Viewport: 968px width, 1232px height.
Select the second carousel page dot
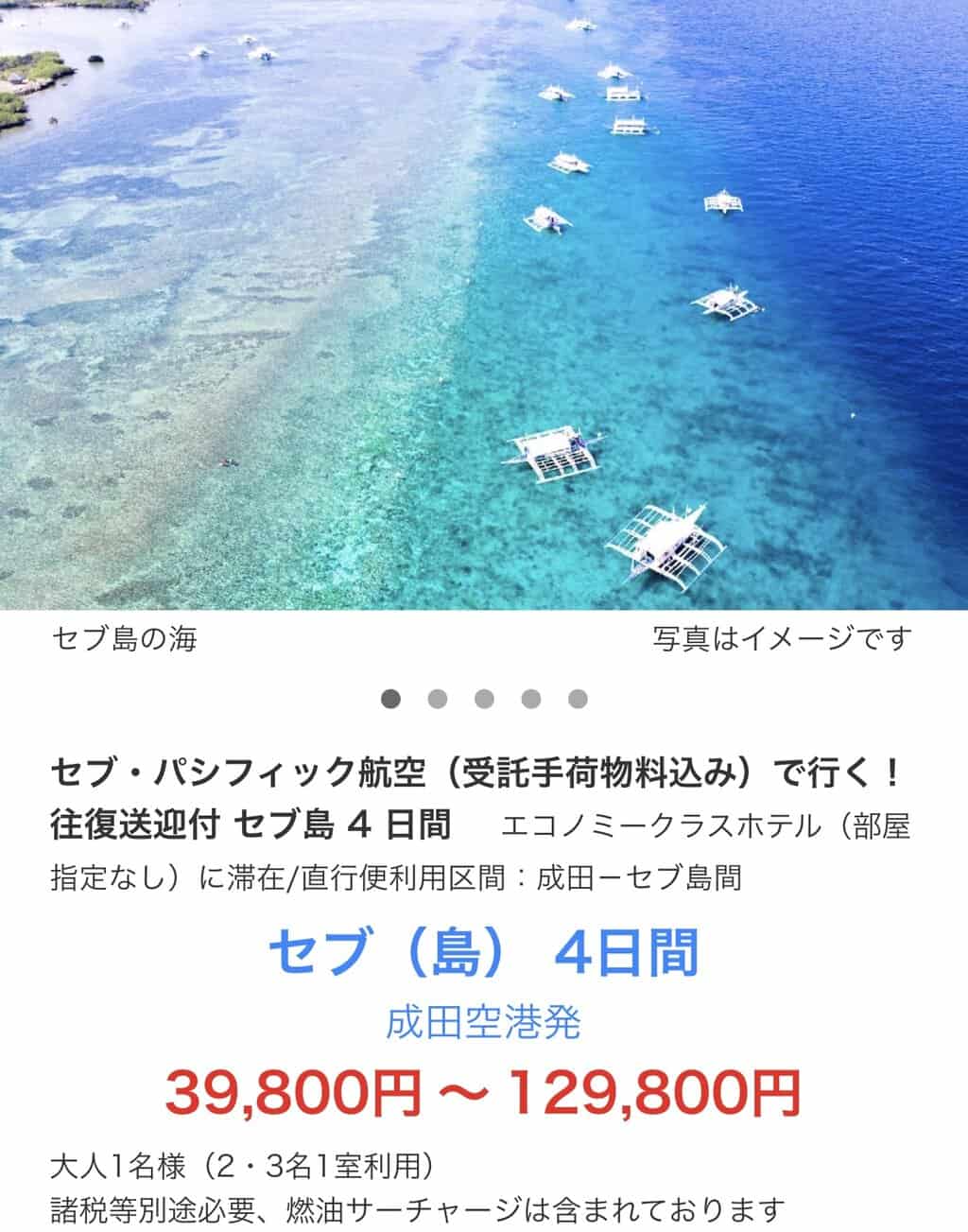438,699
